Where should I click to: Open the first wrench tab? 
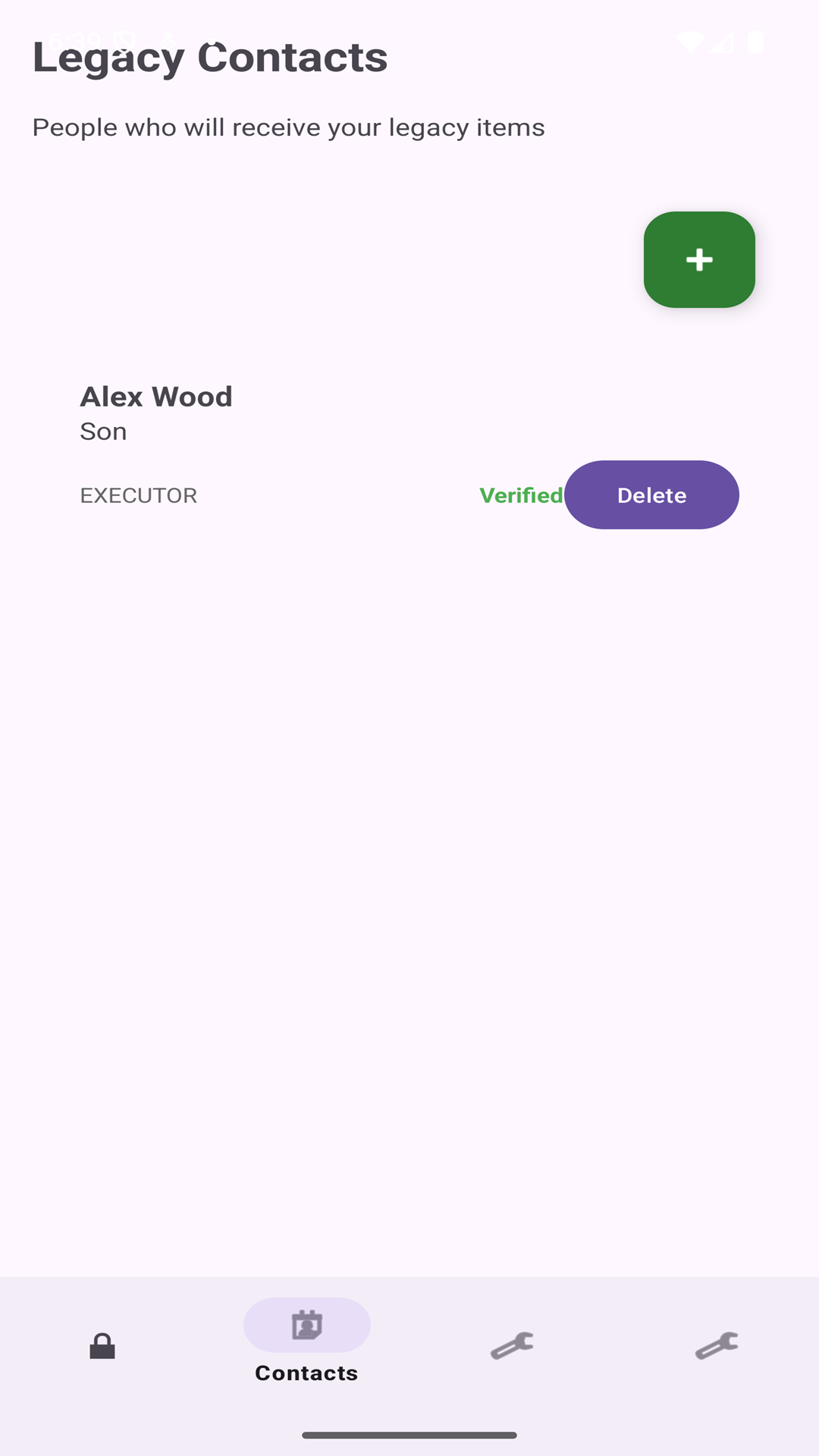512,1346
